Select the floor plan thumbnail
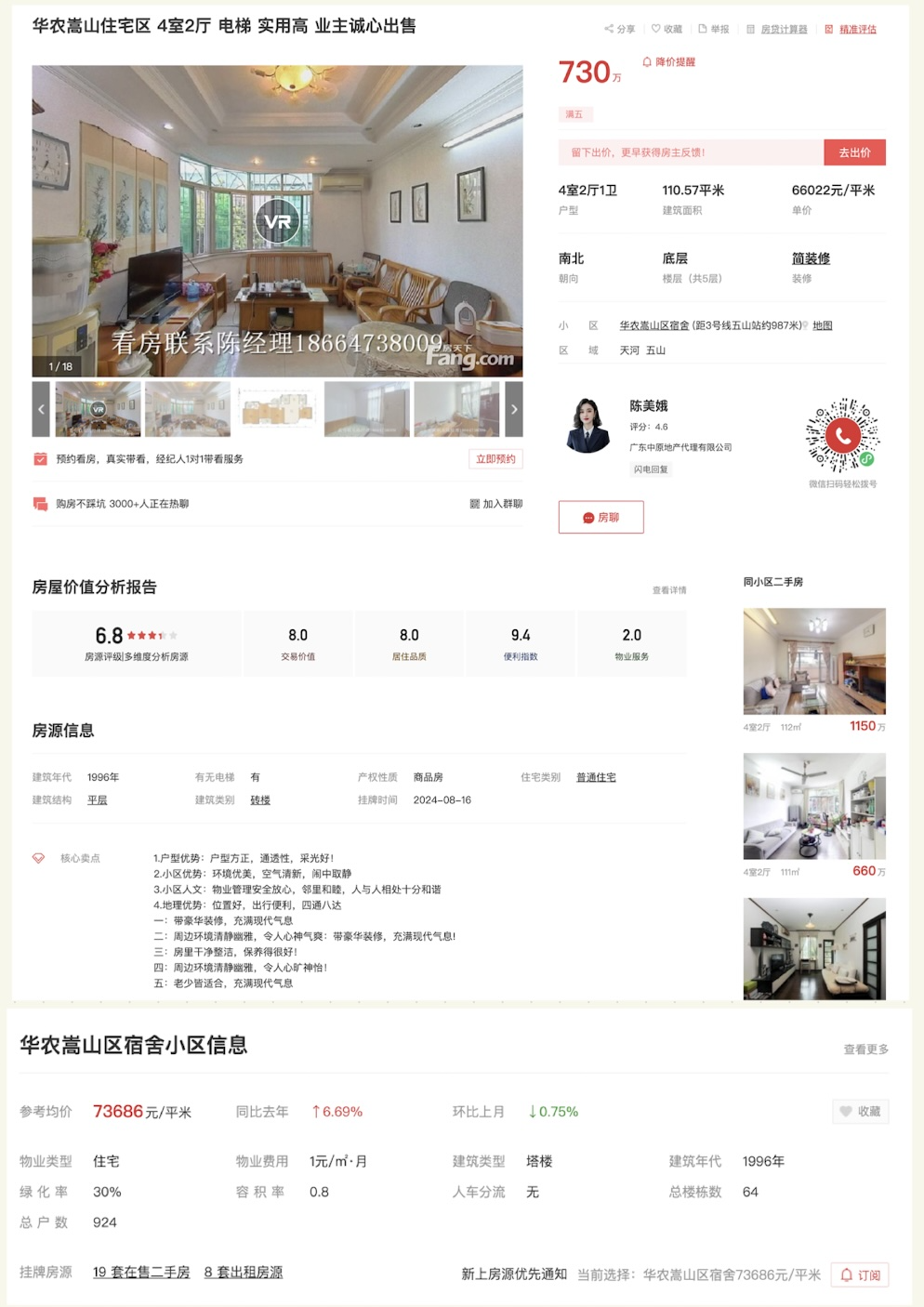This screenshot has width=924, height=1307. point(277,409)
